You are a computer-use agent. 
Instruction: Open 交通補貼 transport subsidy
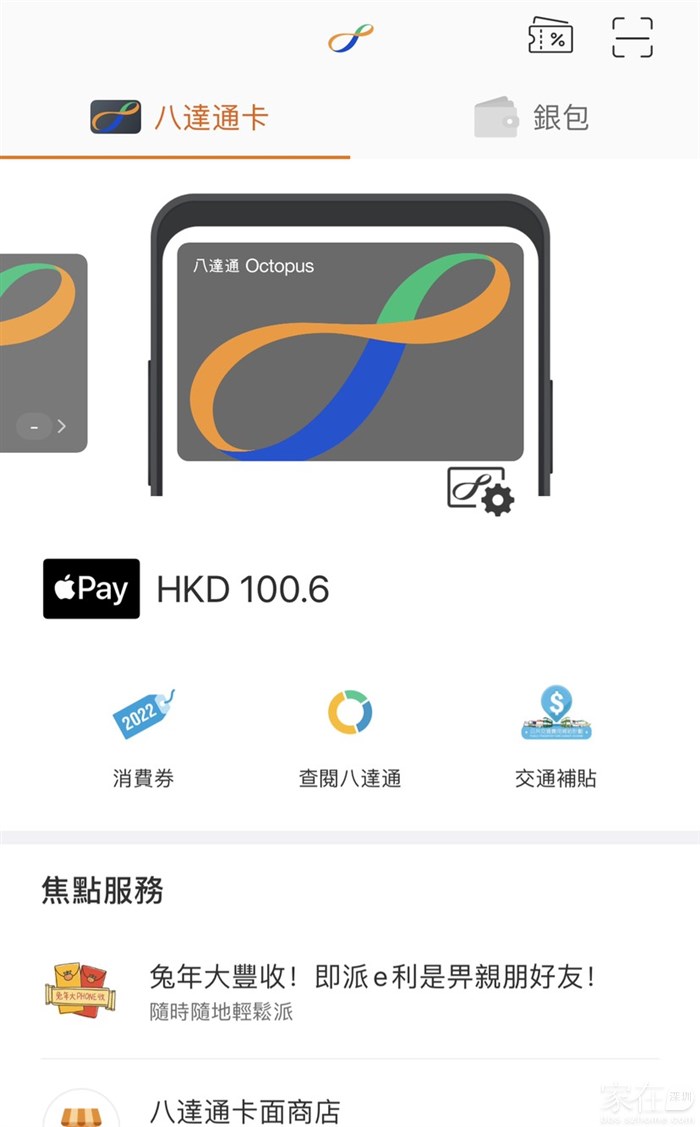click(x=556, y=738)
